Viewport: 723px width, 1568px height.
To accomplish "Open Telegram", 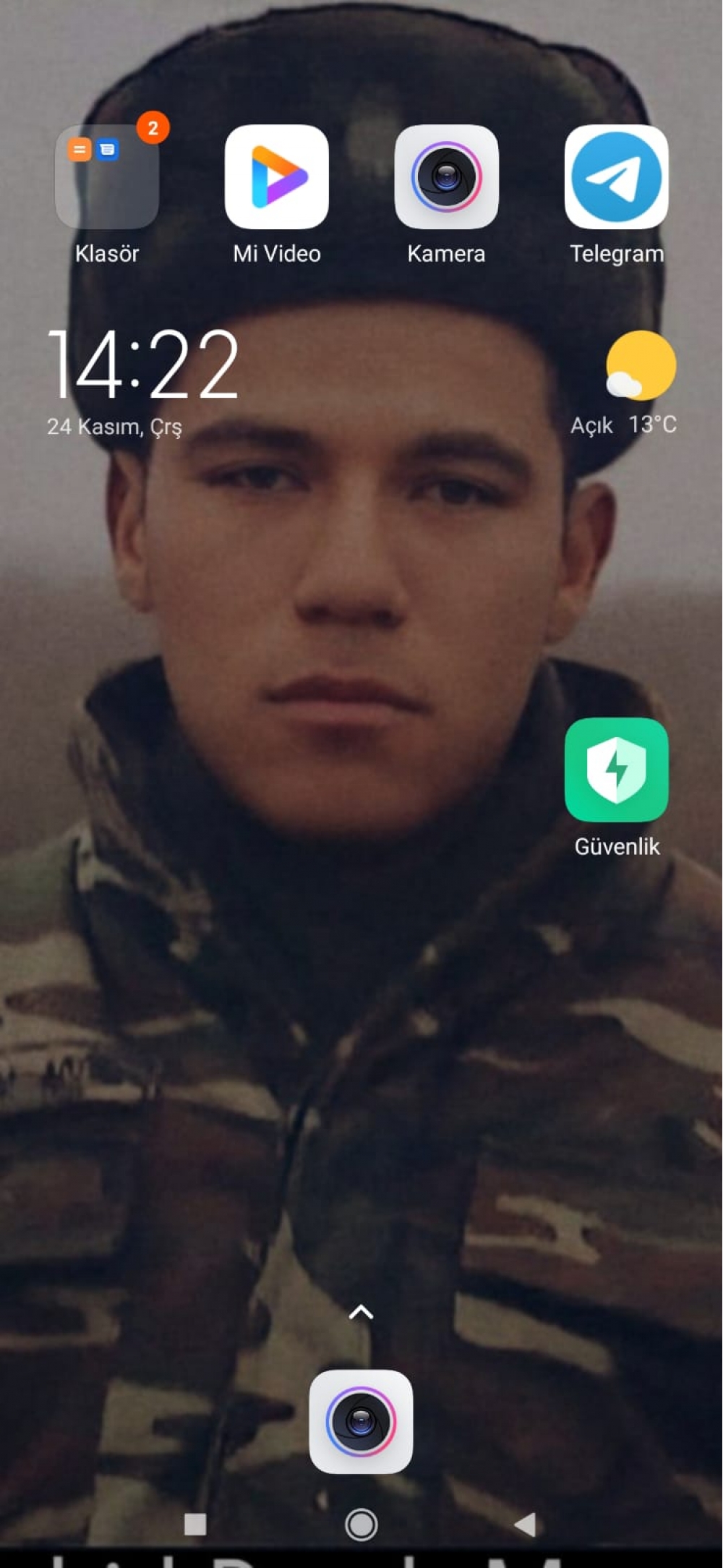I will tap(617, 177).
